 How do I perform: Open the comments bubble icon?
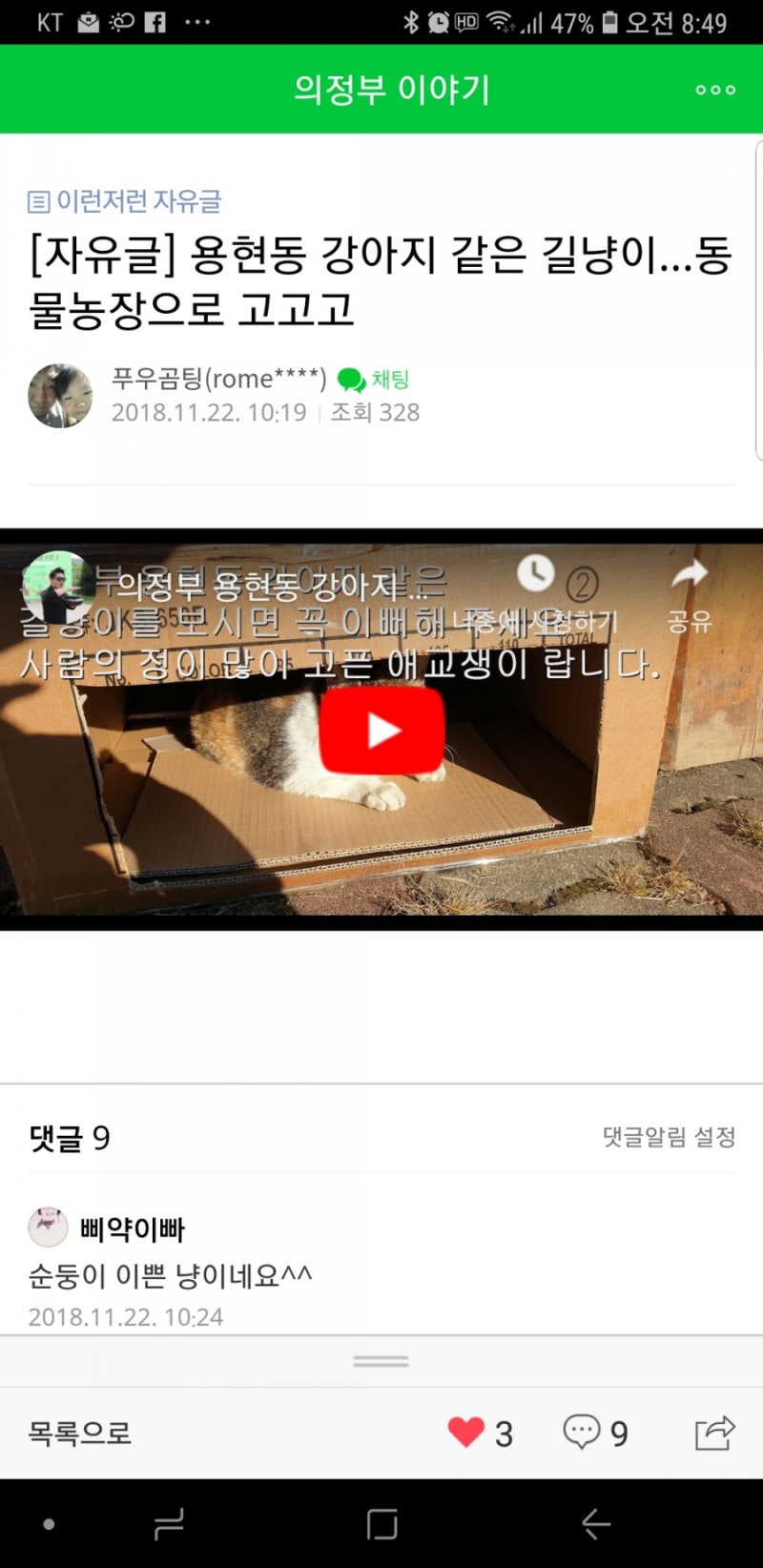[582, 1432]
